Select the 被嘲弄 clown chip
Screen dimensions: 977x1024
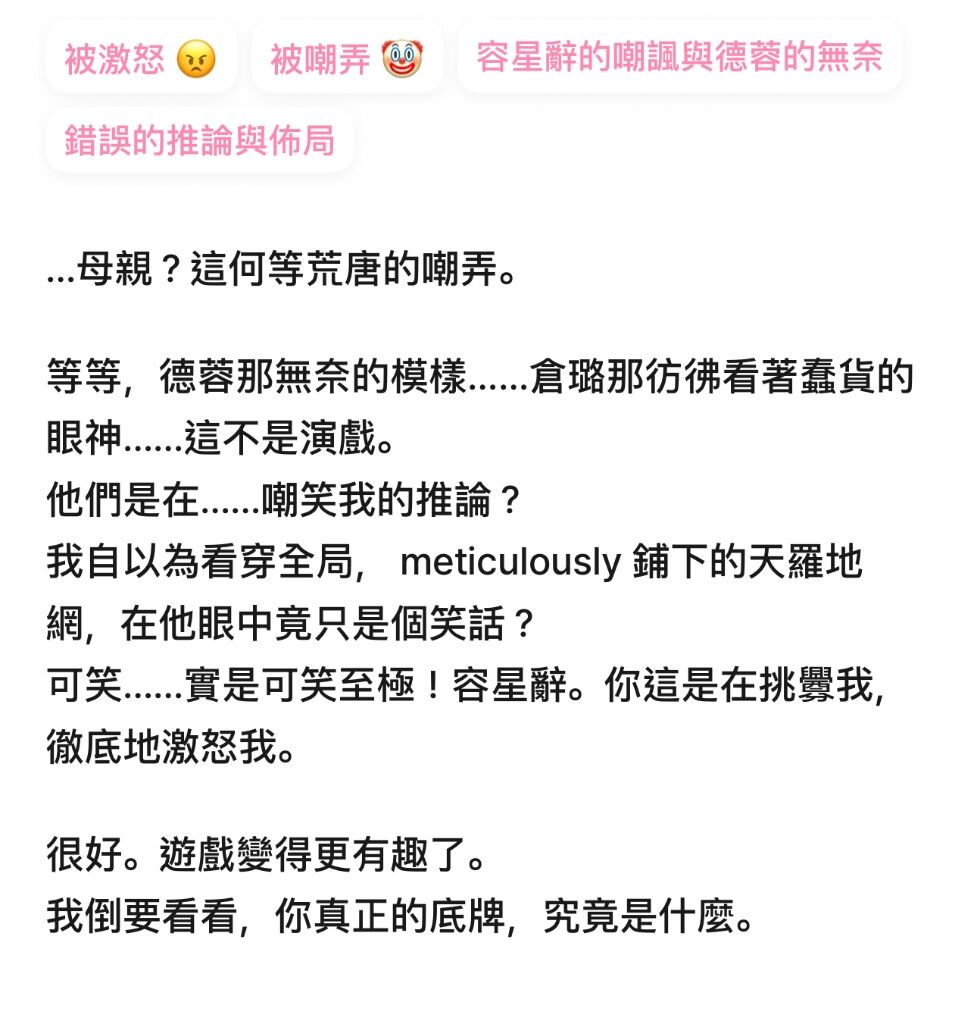tap(346, 59)
